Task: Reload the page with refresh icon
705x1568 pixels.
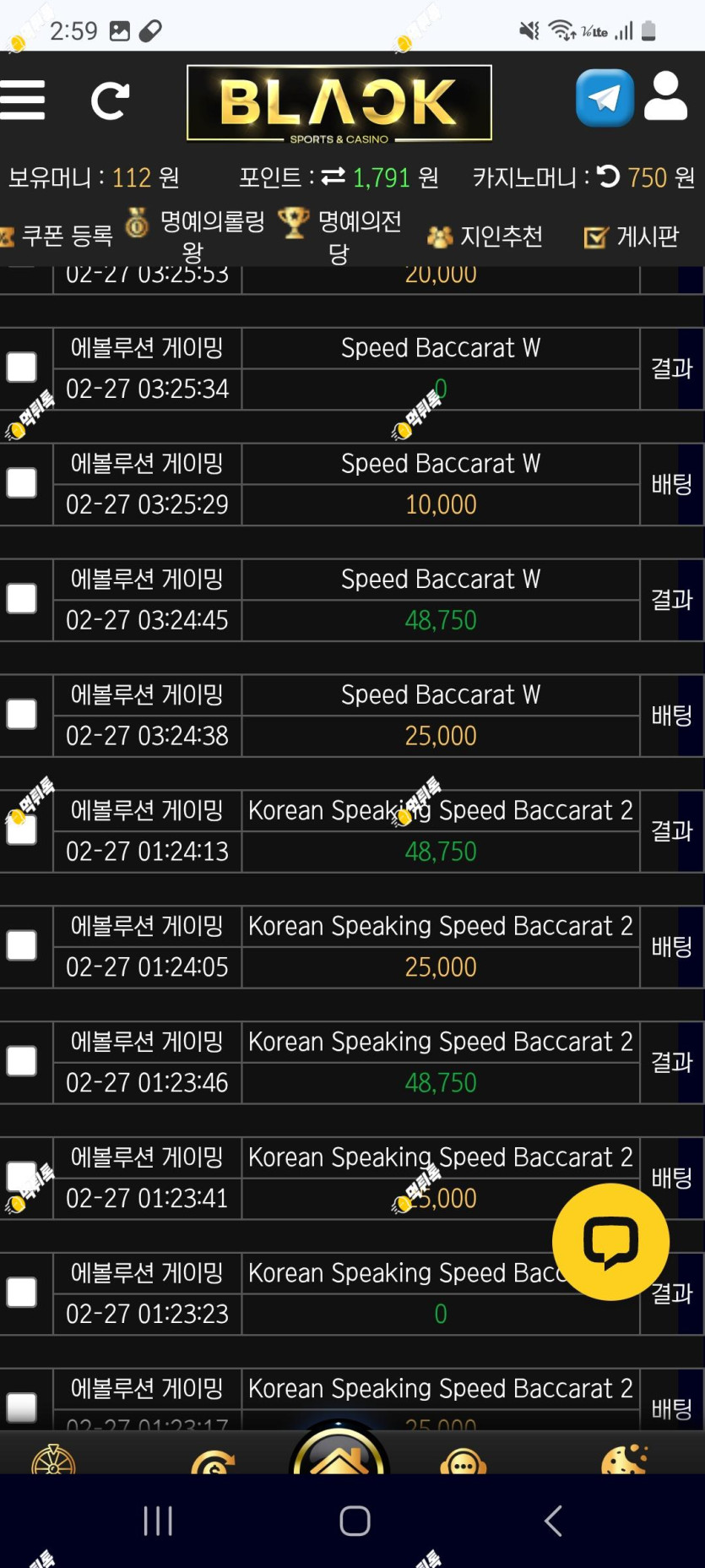Action: pos(111,101)
